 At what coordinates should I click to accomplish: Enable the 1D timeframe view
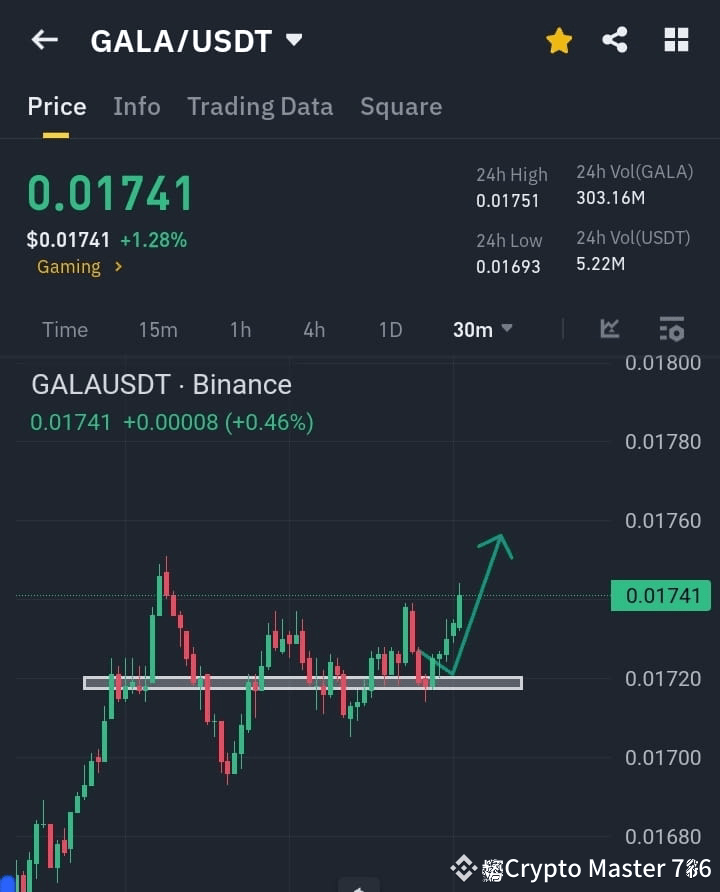coord(390,329)
